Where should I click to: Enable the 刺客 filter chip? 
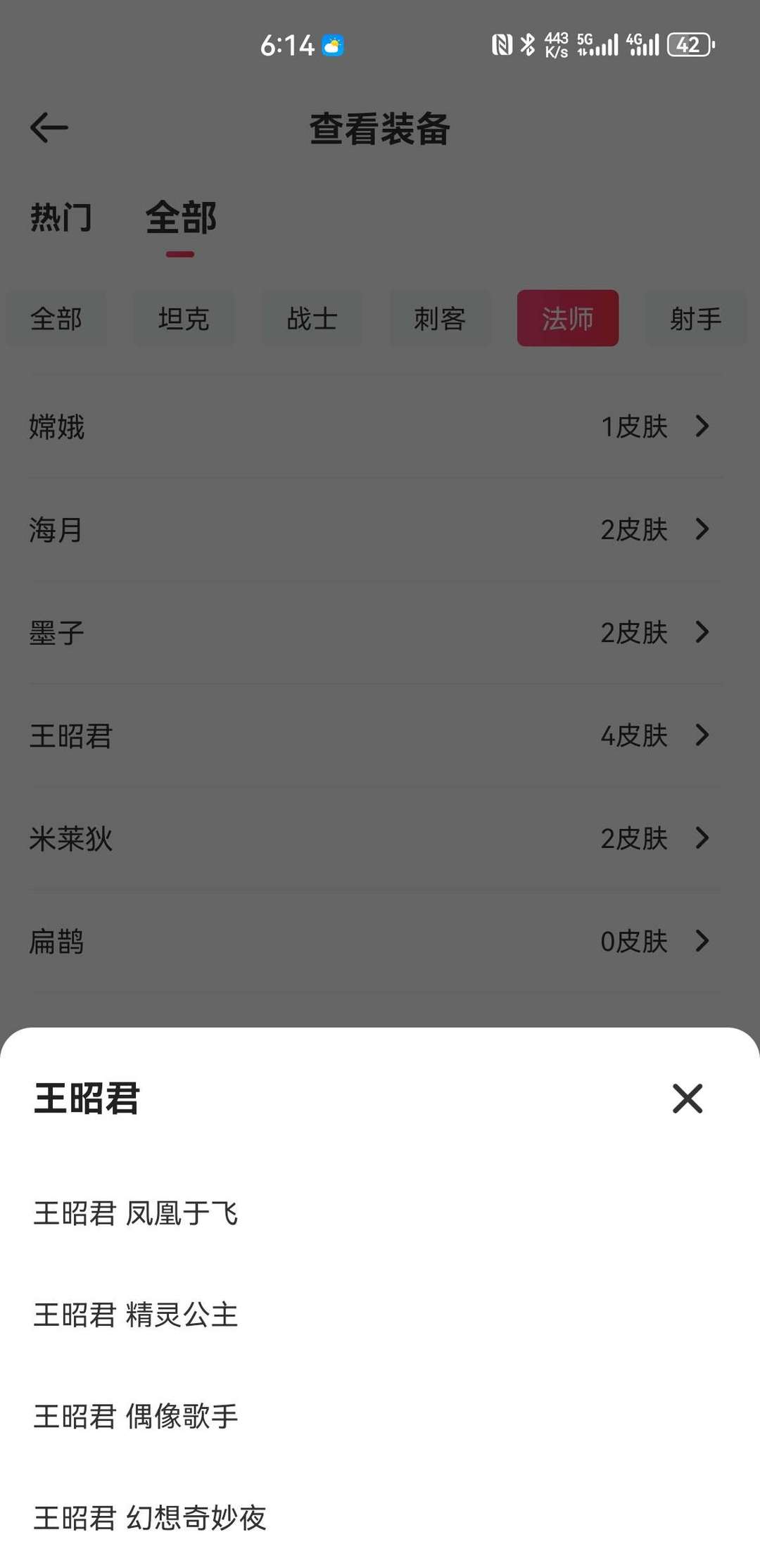[440, 318]
